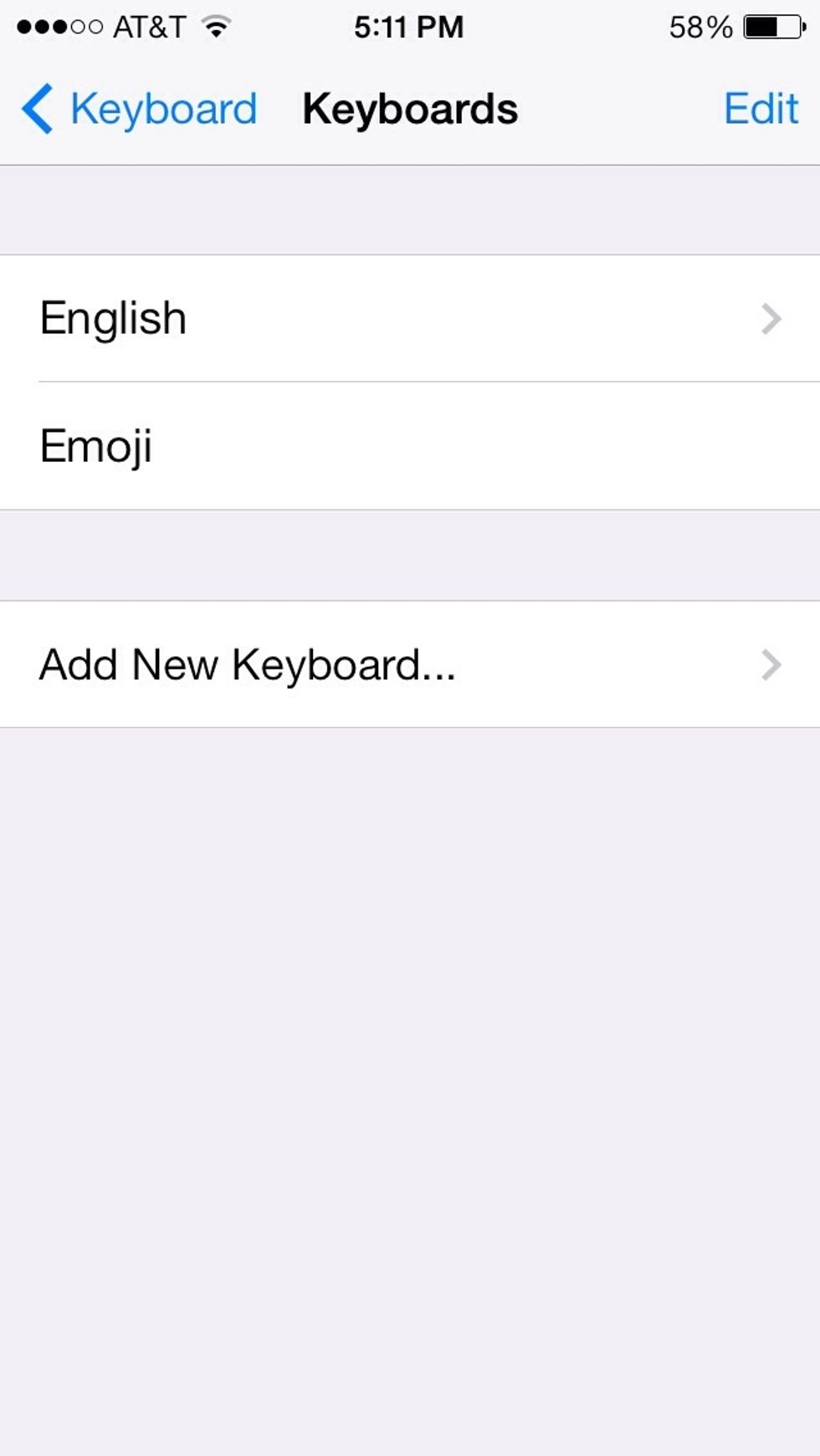Open Add New Keyboard using its chevron
The image size is (820, 1456).
[770, 665]
